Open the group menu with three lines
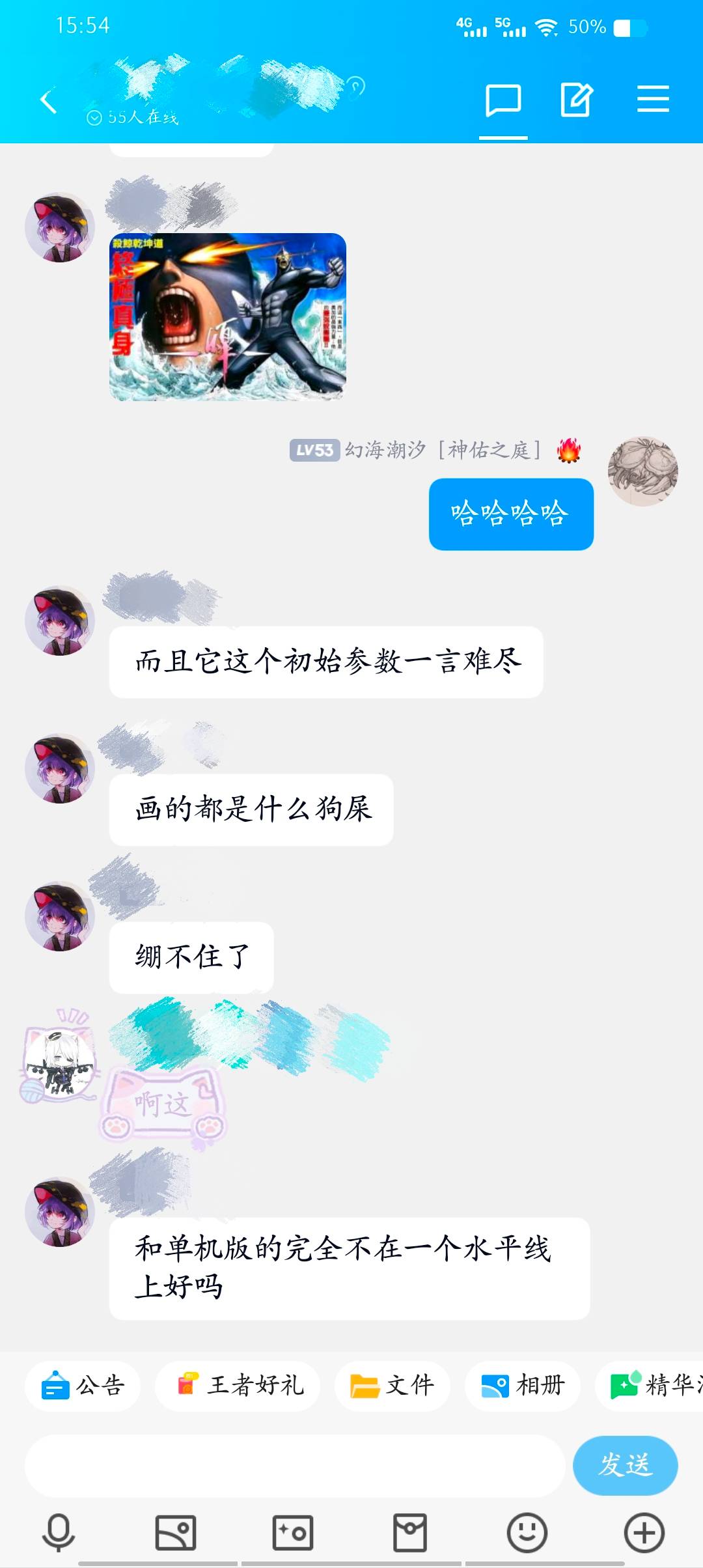This screenshot has height=1568, width=703. 653,99
